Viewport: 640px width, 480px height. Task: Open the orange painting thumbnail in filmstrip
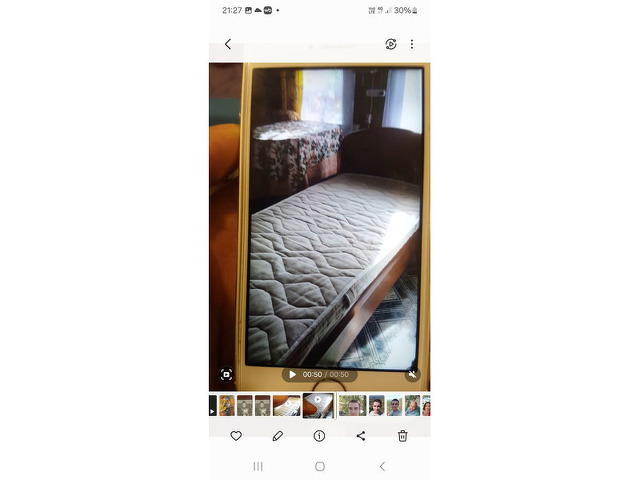227,405
